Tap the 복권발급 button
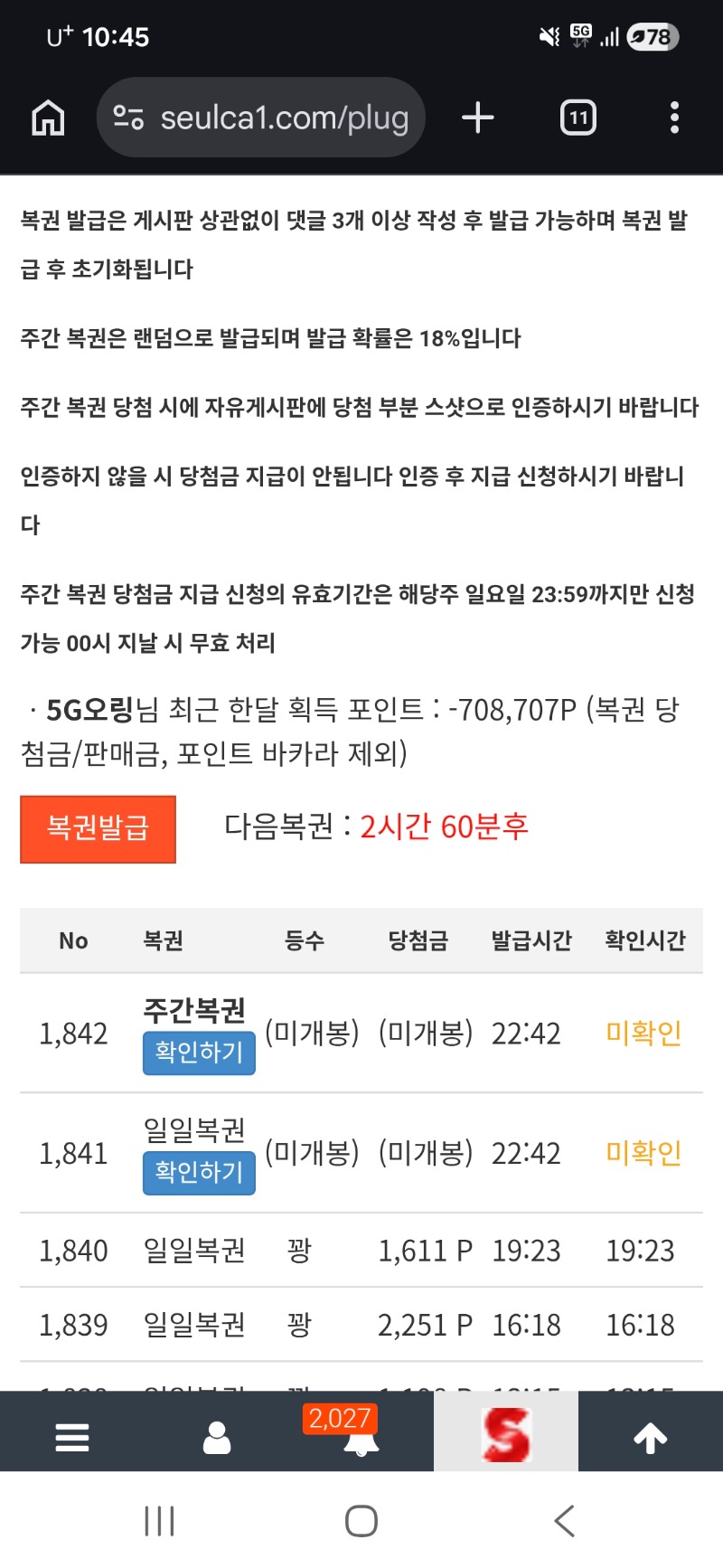The width and height of the screenshot is (723, 1568). coord(98,828)
